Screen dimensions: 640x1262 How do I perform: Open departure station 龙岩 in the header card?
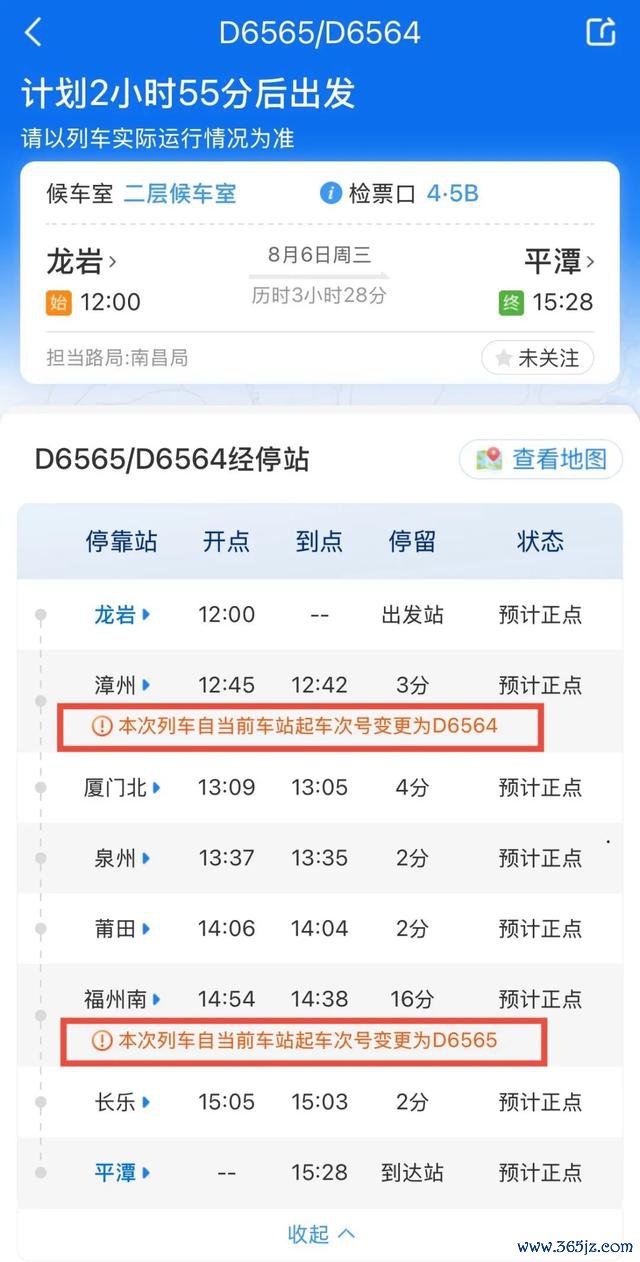click(x=82, y=262)
